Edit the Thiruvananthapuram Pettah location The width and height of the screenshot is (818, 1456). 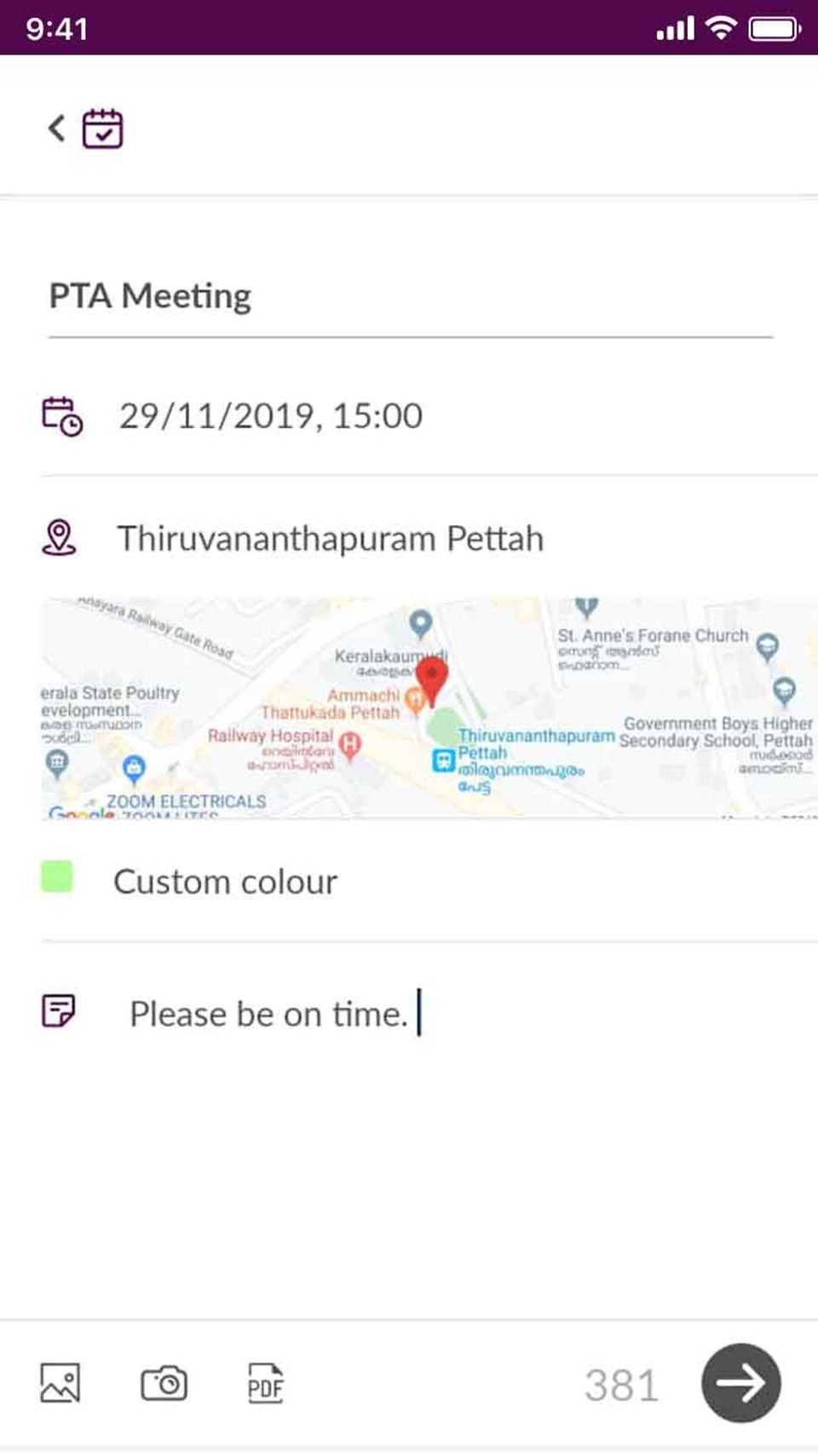(330, 539)
